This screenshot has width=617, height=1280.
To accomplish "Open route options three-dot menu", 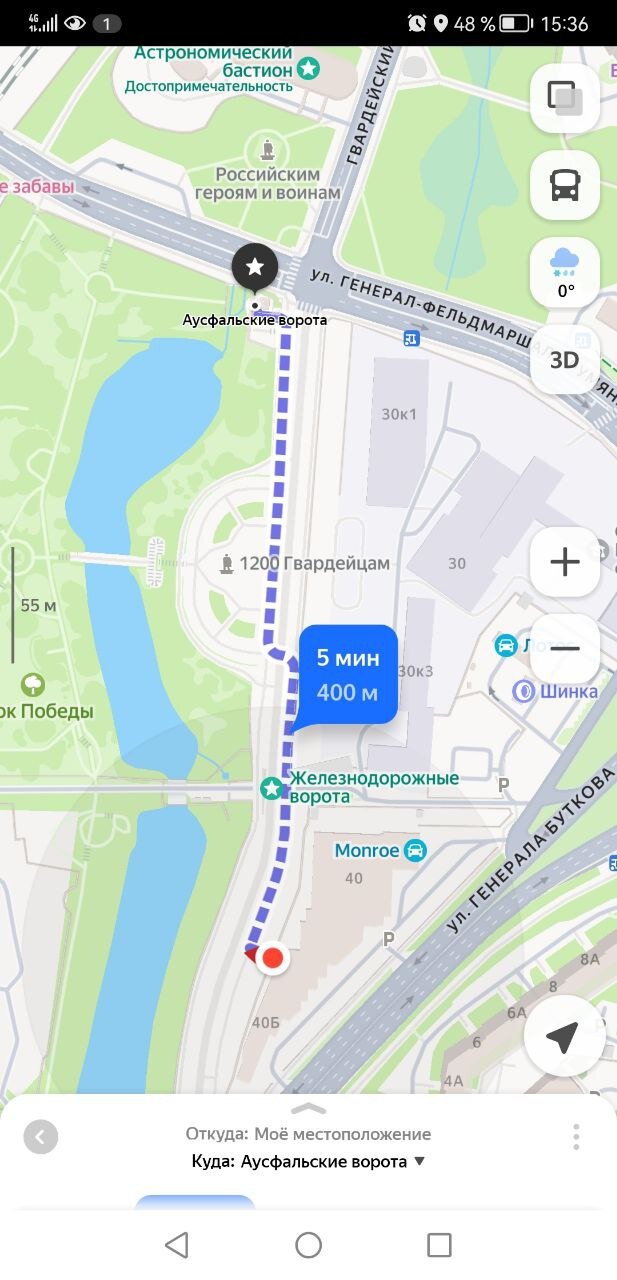I will click(x=576, y=1137).
